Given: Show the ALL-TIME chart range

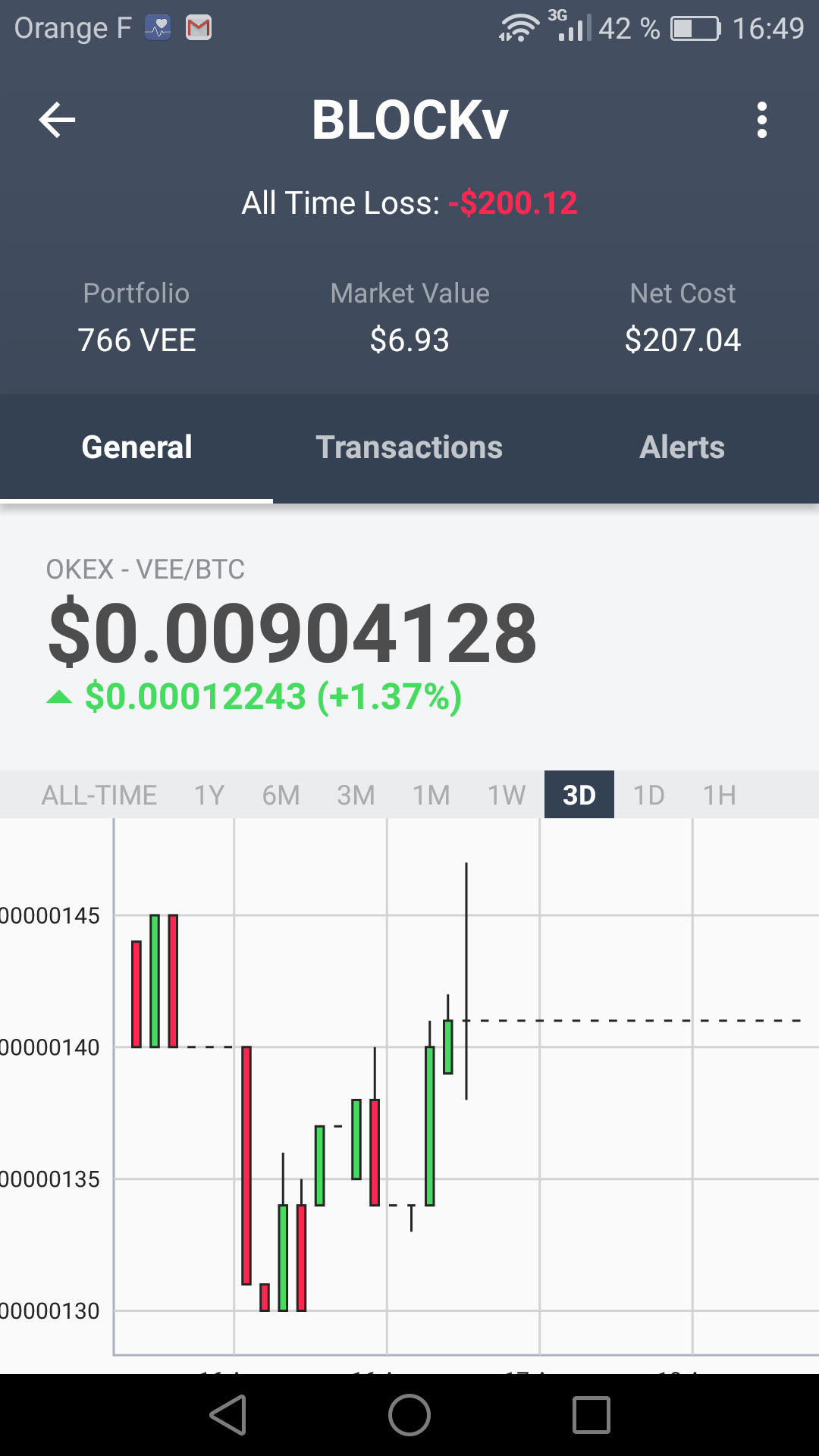Looking at the screenshot, I should coord(99,795).
